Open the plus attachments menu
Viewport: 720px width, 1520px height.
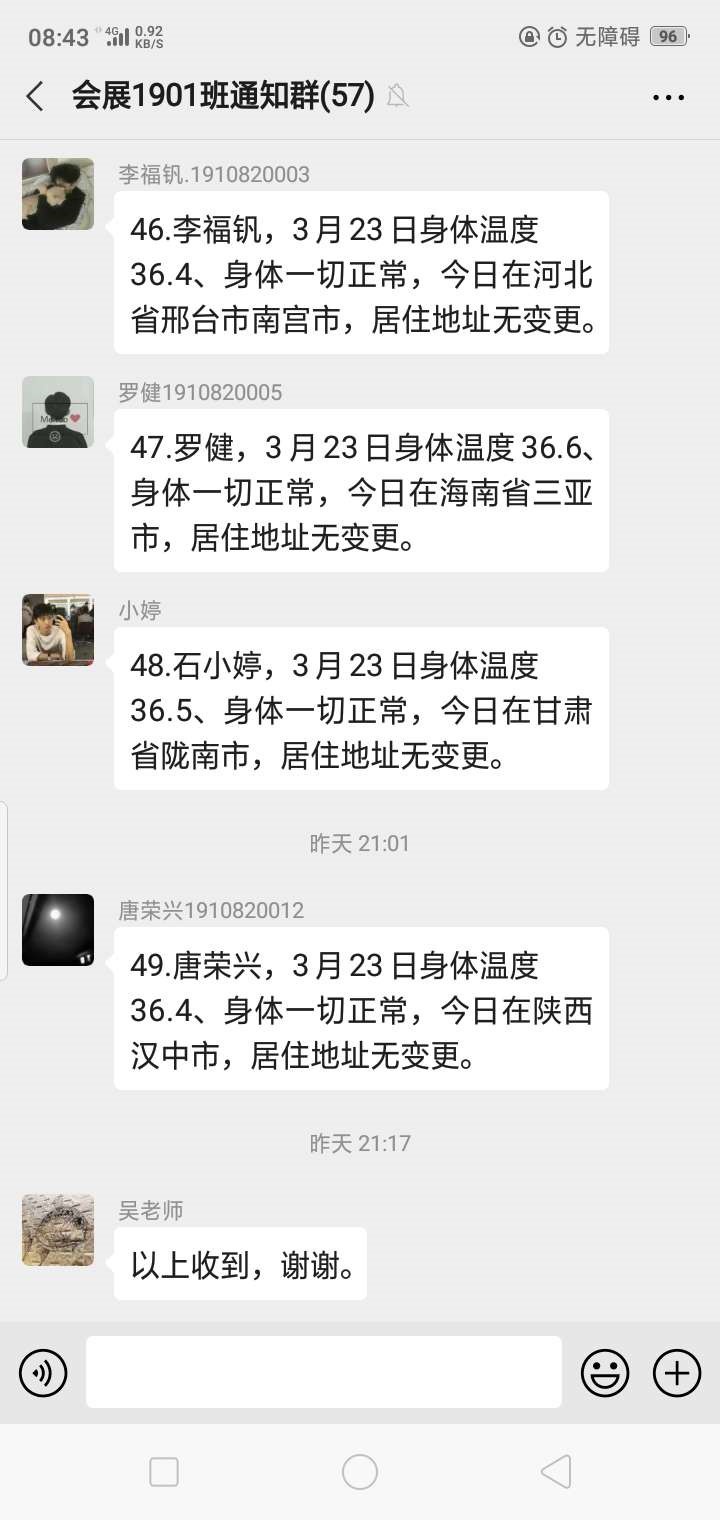[x=677, y=1372]
